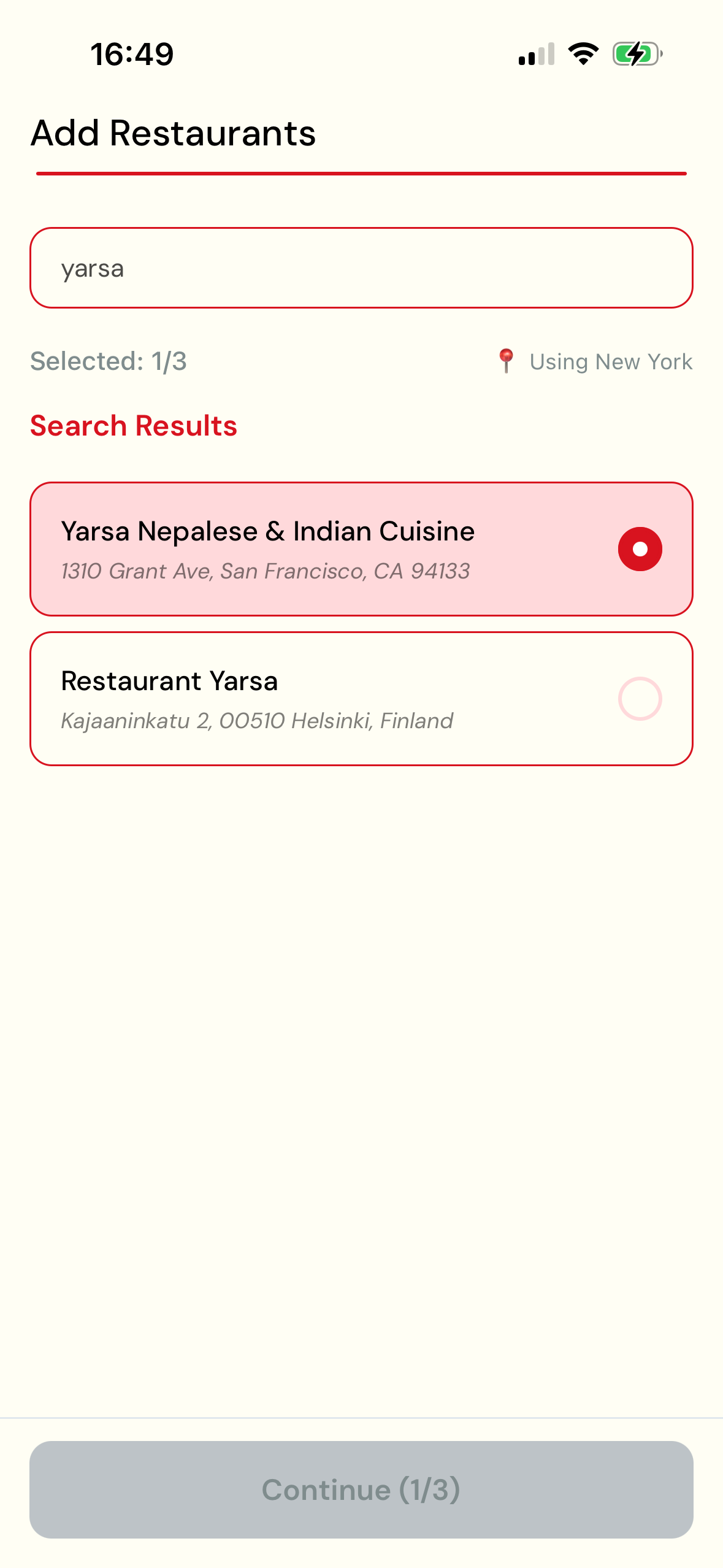Click the clock showing 16:49
The width and height of the screenshot is (723, 1568).
(131, 54)
